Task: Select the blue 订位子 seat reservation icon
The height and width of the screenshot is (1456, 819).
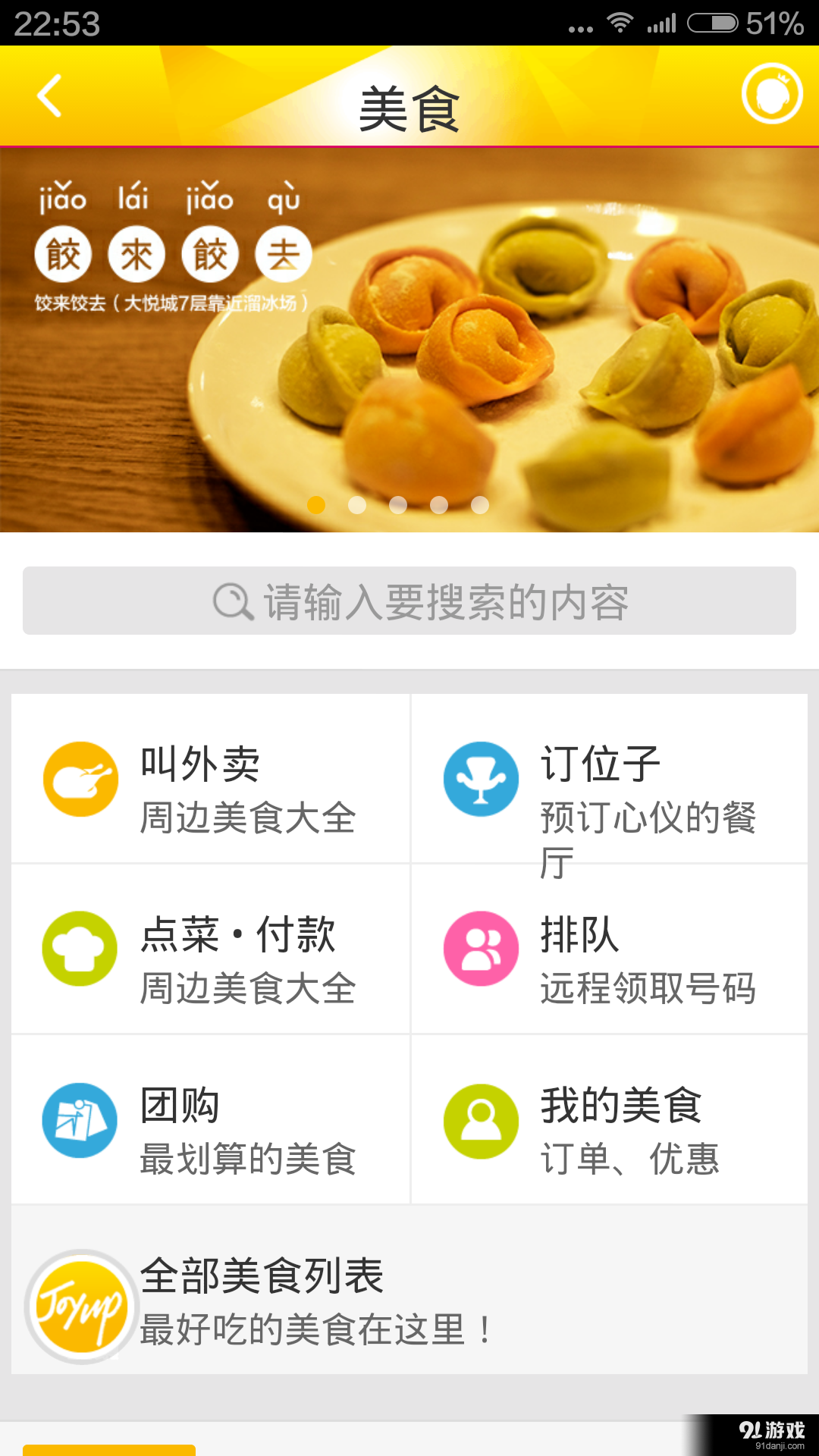Action: click(480, 779)
